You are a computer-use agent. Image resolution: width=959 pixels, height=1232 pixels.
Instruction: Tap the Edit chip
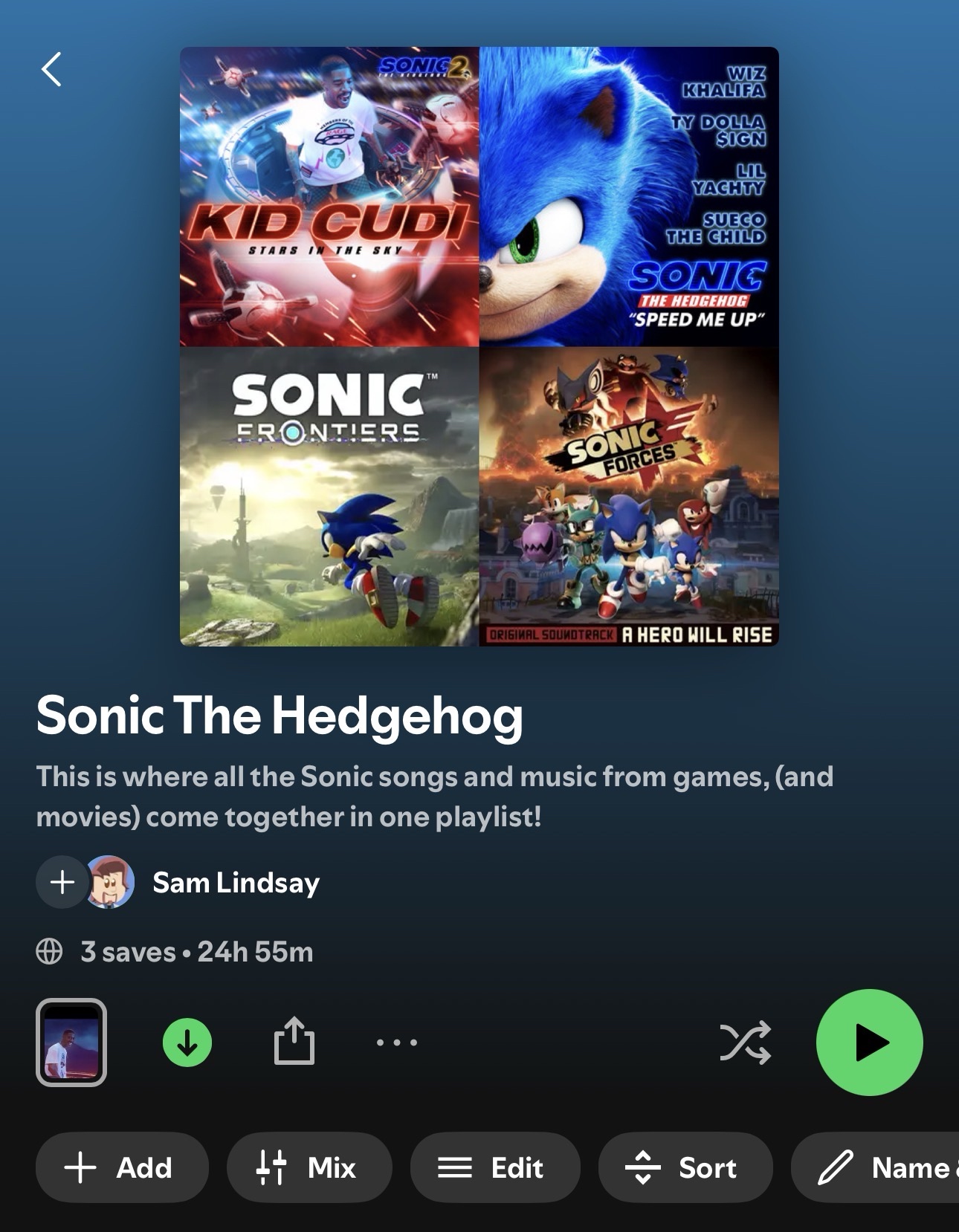tap(494, 1167)
